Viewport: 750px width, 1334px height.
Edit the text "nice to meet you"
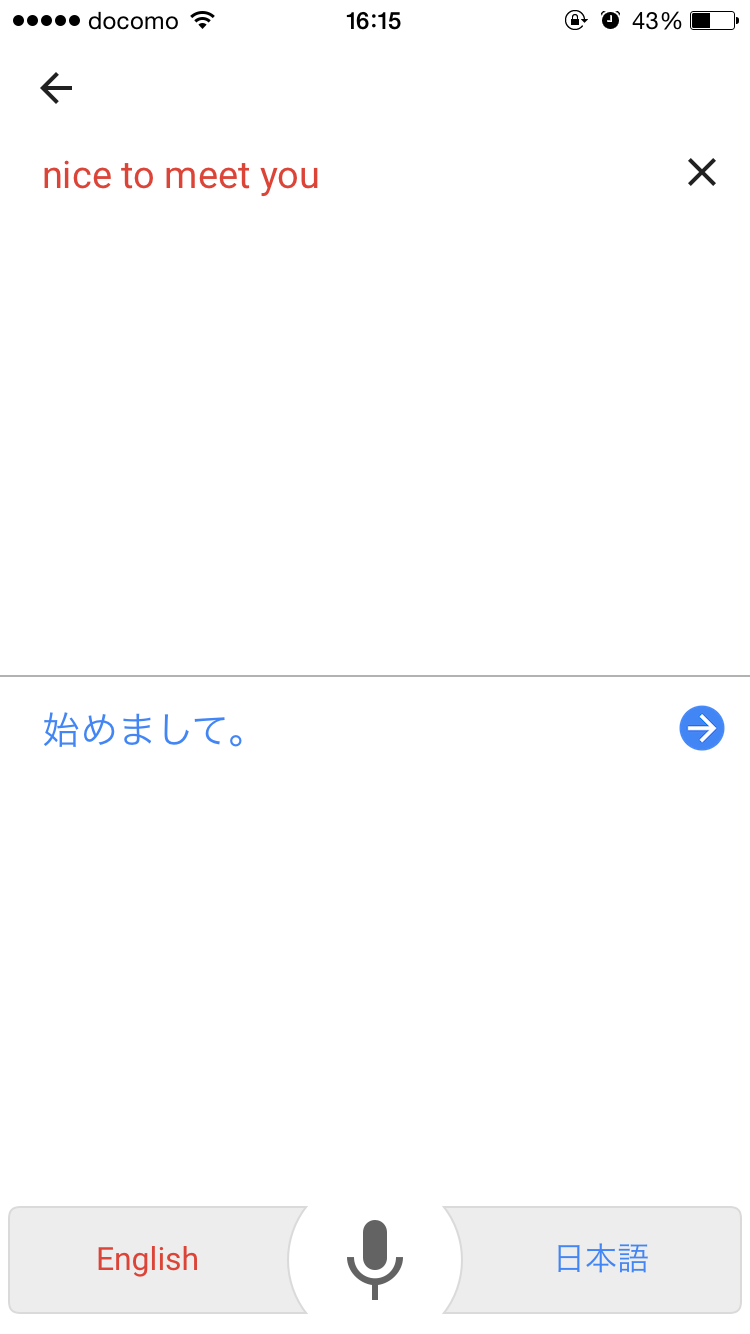tap(181, 176)
